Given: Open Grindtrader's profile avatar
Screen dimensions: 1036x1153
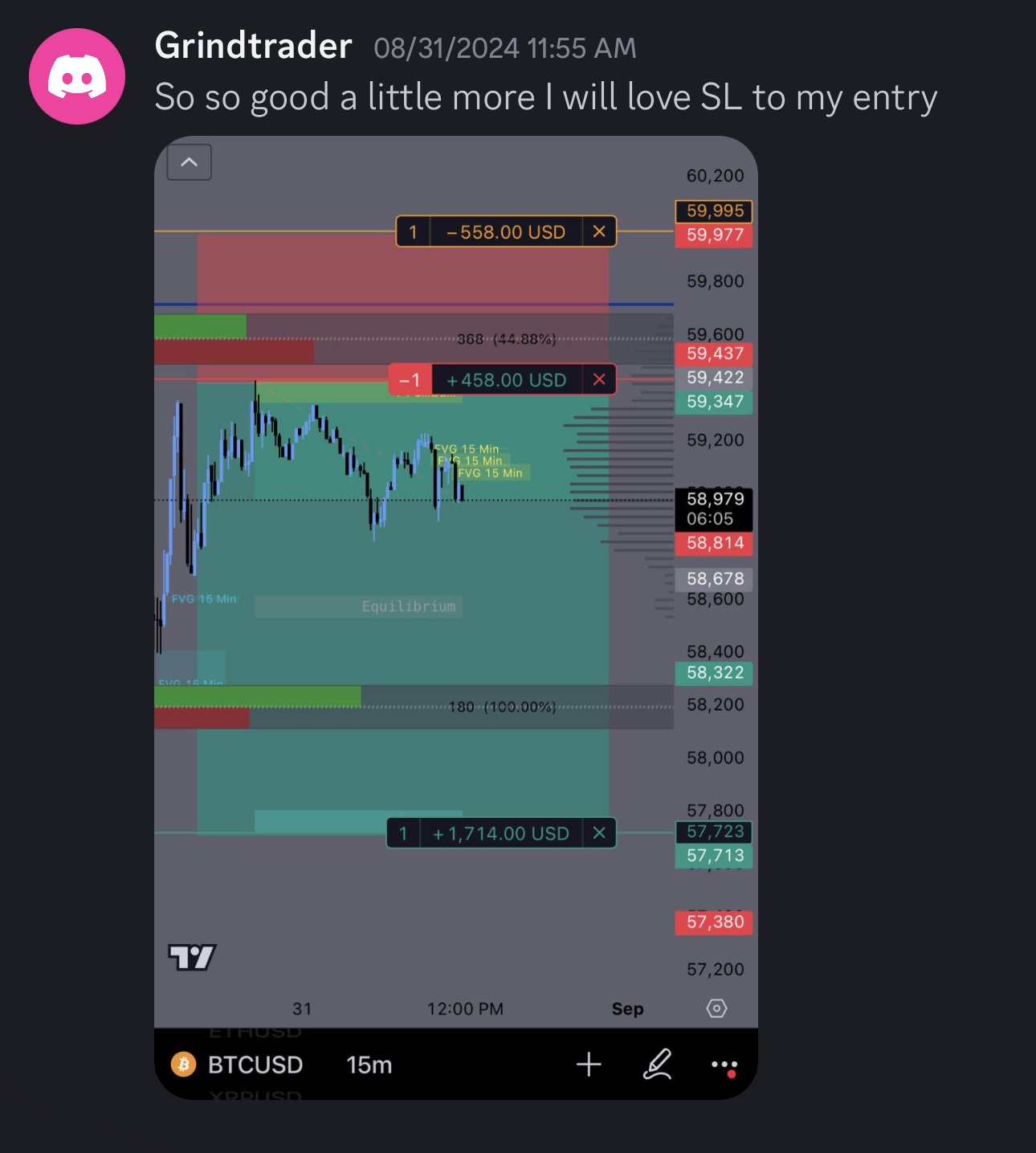Looking at the screenshot, I should pyautogui.click(x=77, y=76).
